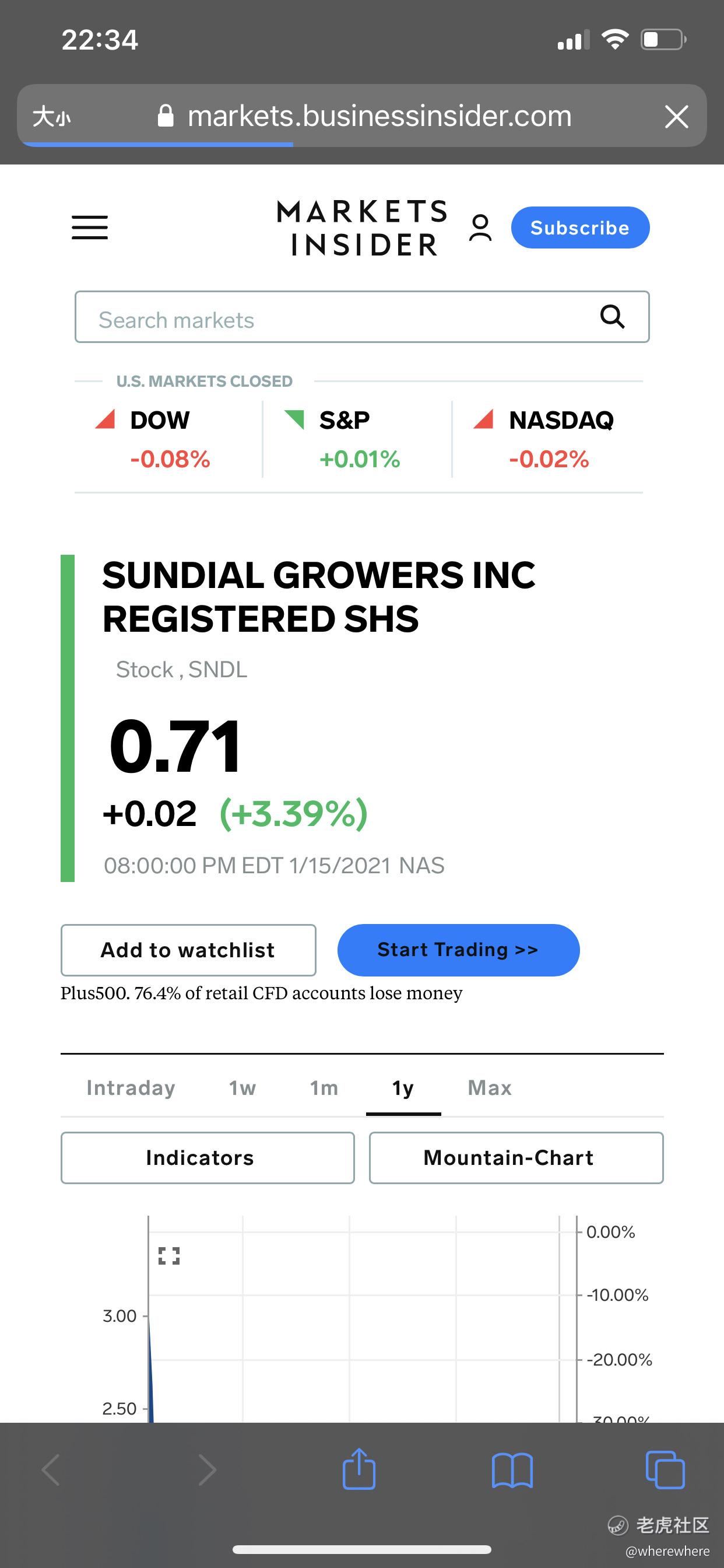Image resolution: width=724 pixels, height=1568 pixels.
Task: Focus the Search markets field
Action: tap(362, 317)
